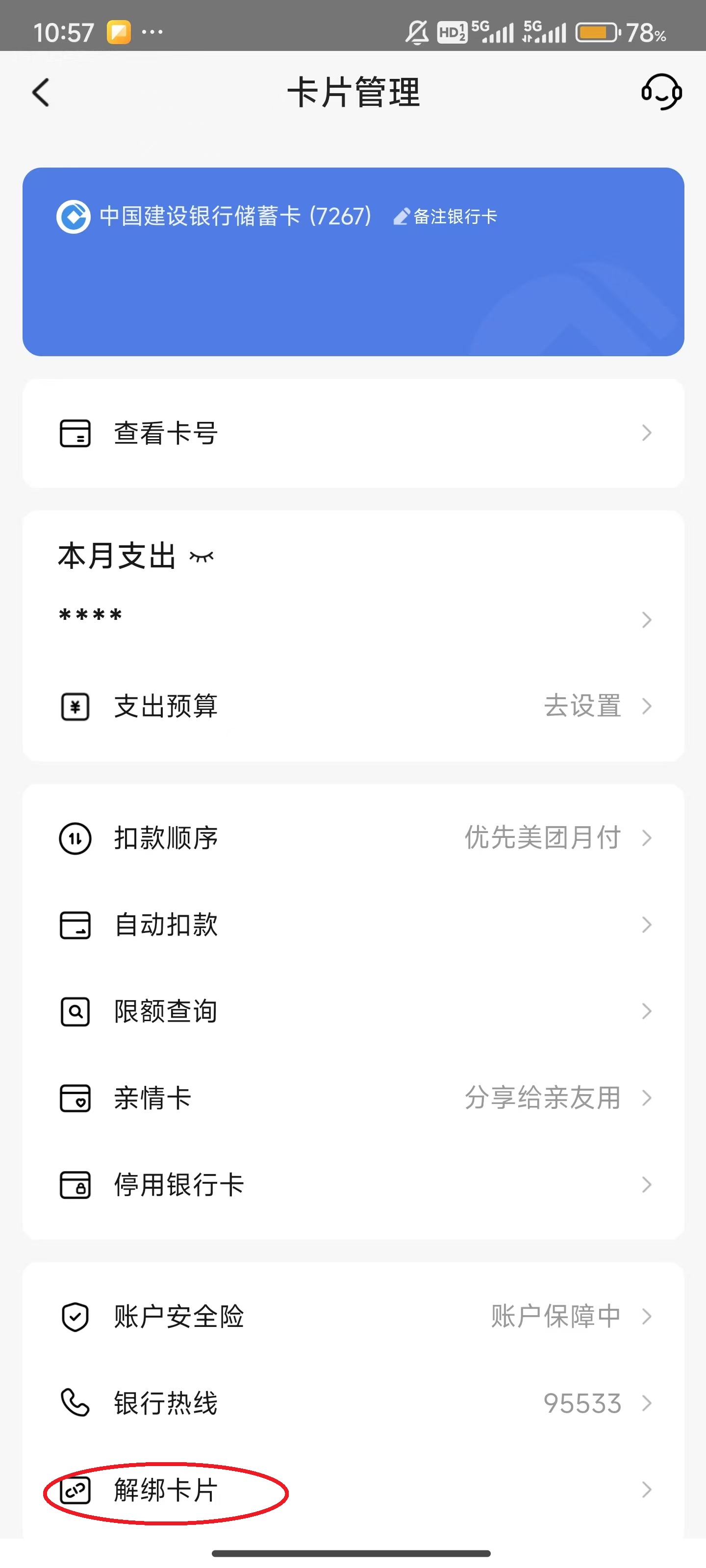Expand the 自动扣款 row chevron

647,925
